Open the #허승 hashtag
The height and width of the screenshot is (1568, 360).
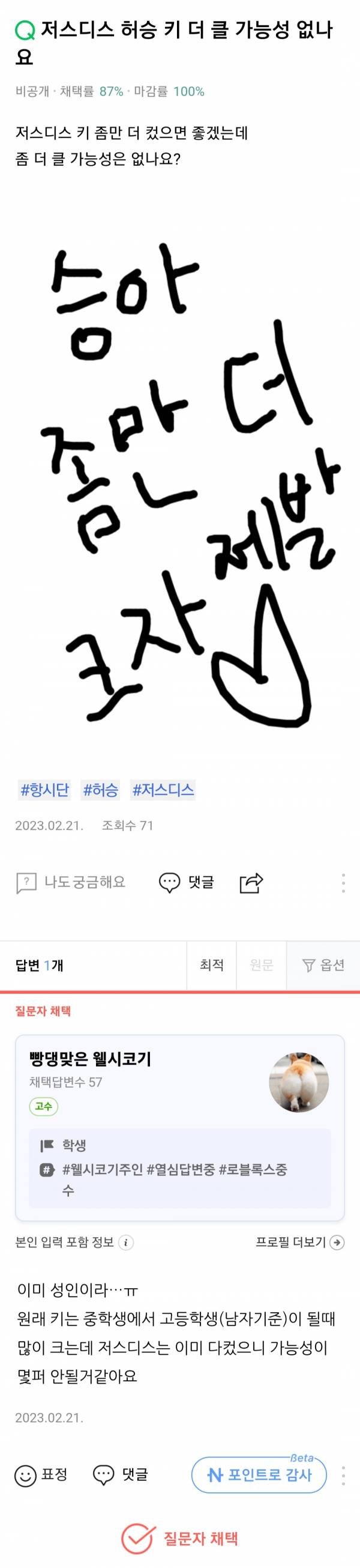100,790
